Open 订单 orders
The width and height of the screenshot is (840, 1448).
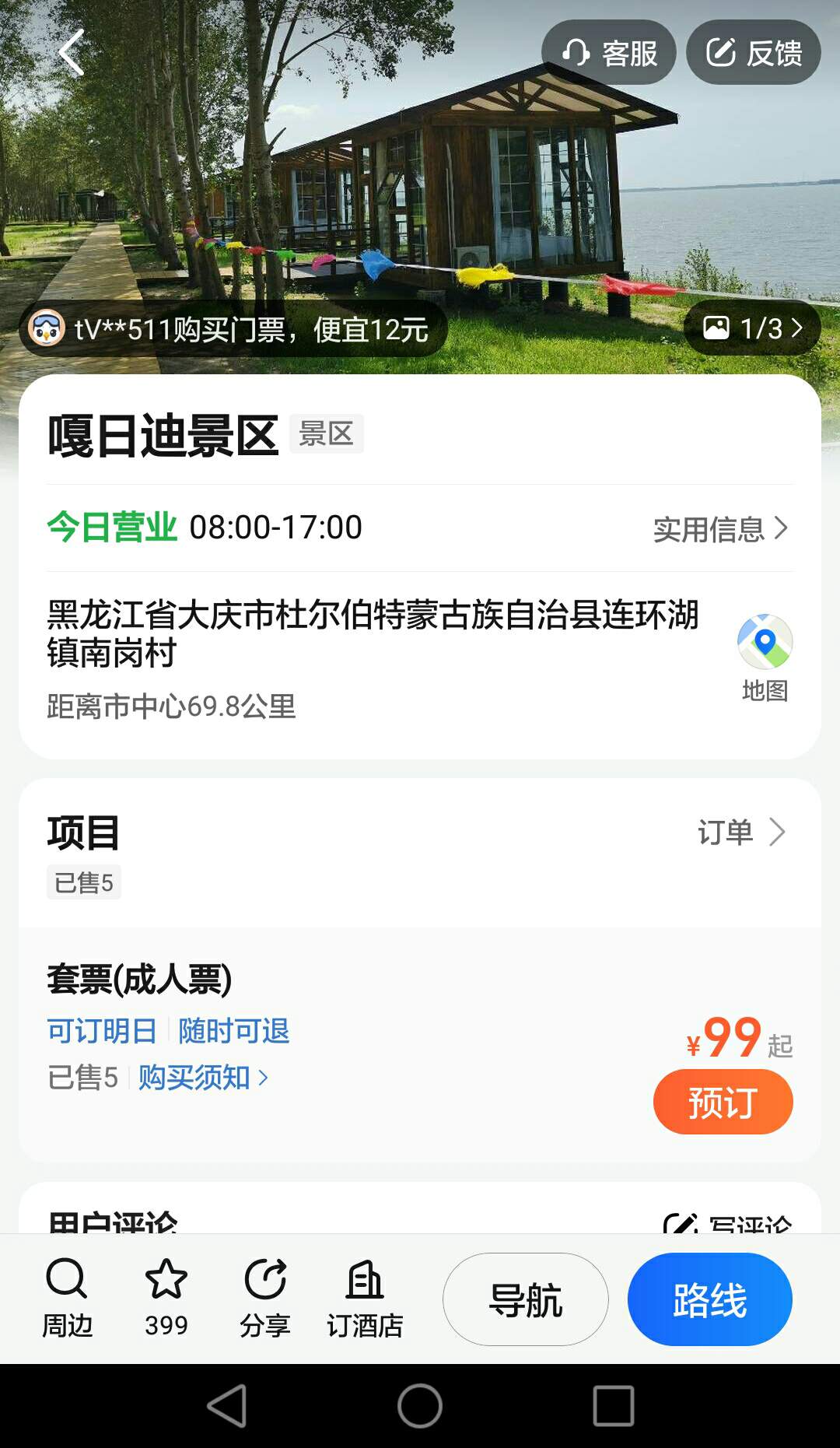[x=740, y=833]
